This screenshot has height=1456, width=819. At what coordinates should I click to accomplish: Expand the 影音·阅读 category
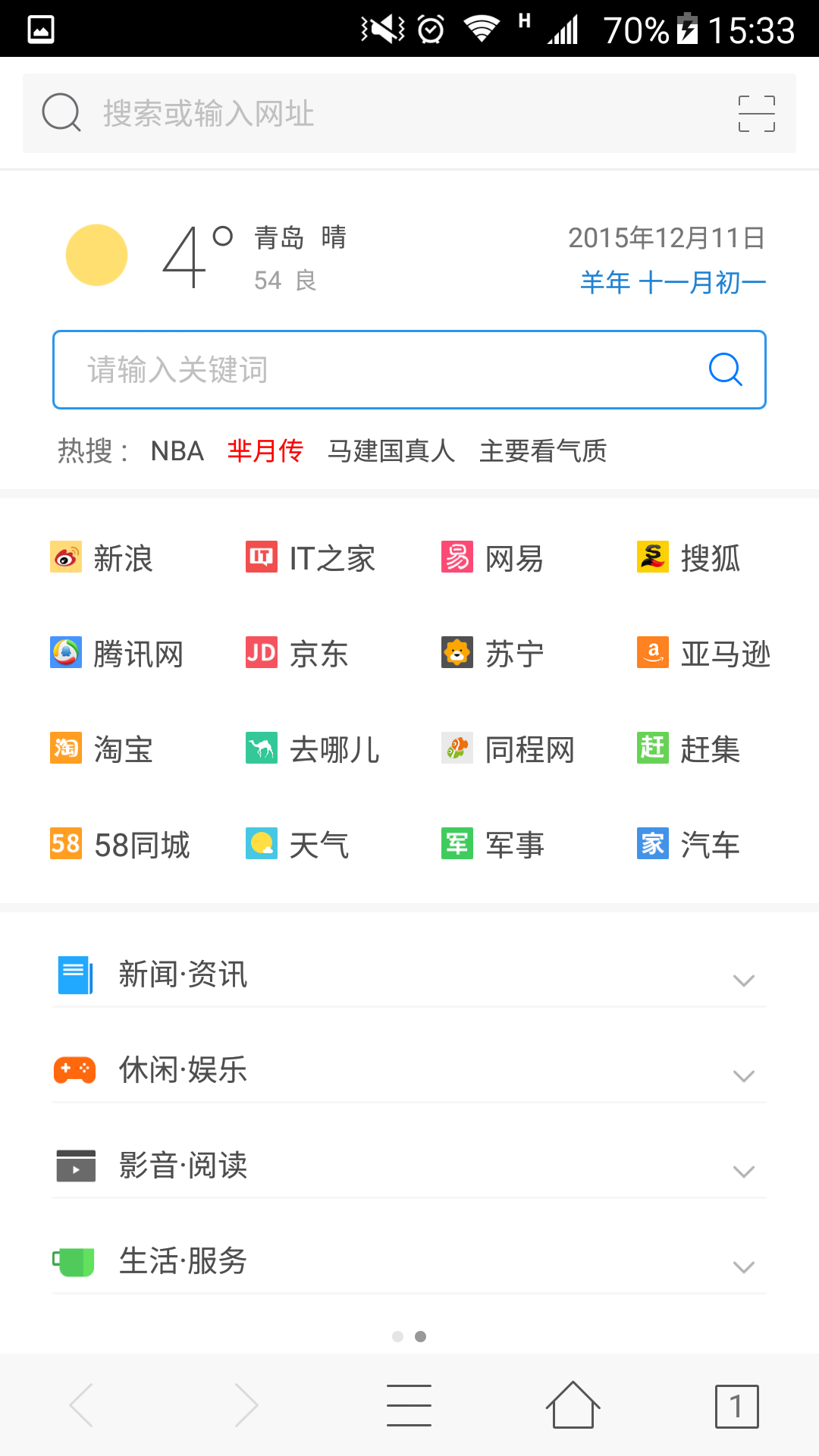(409, 1166)
